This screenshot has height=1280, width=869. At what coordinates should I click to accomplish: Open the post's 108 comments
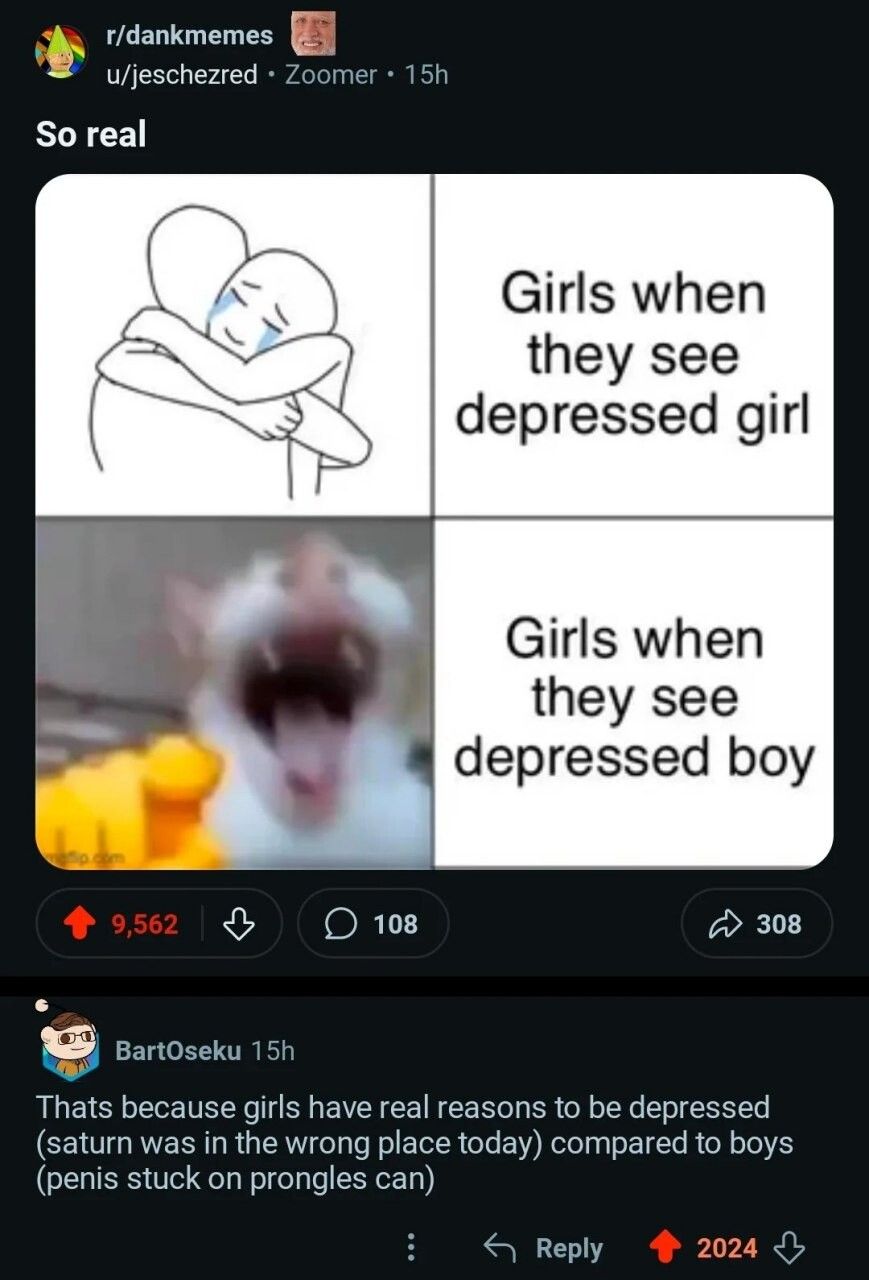372,924
